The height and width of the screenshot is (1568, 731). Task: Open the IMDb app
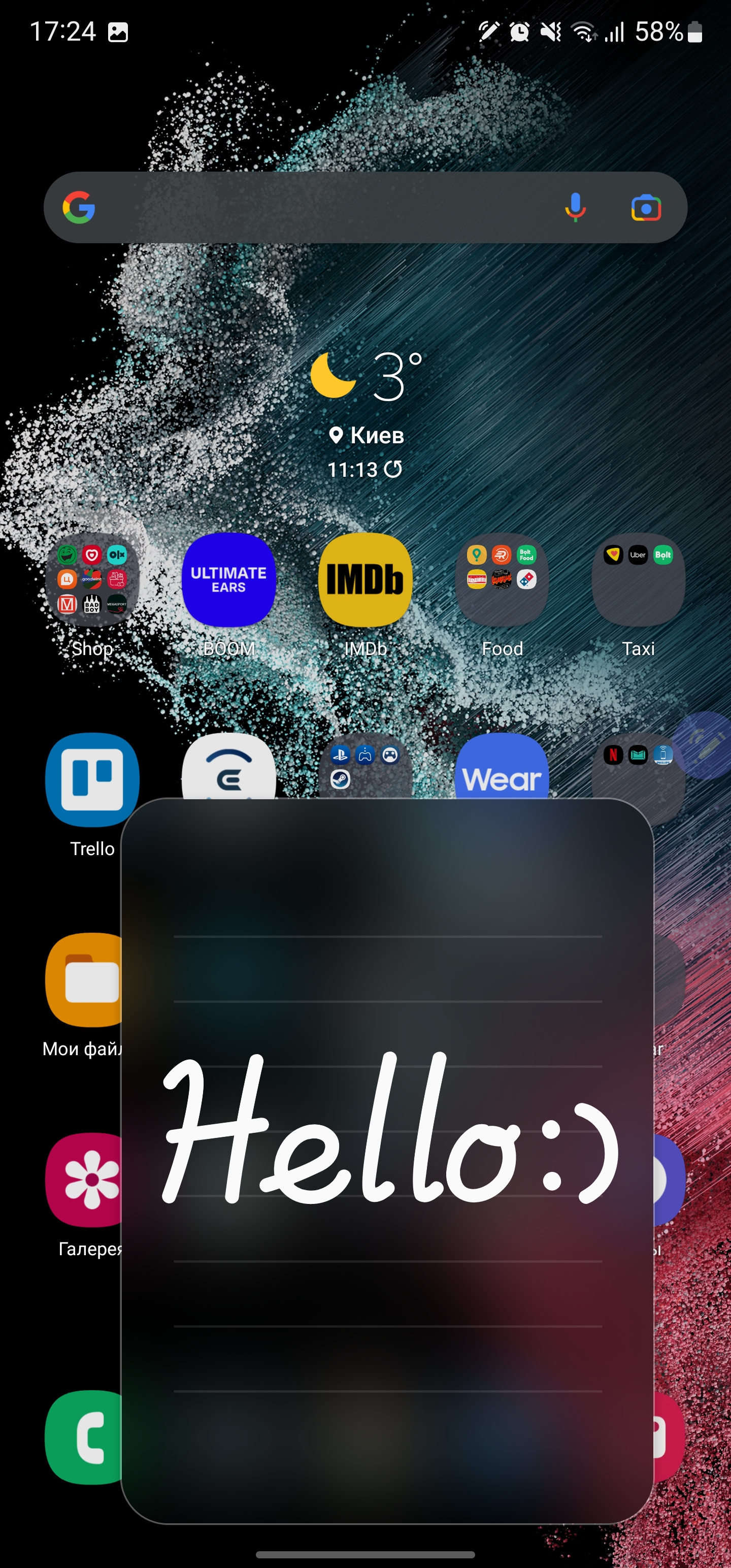pos(365,580)
